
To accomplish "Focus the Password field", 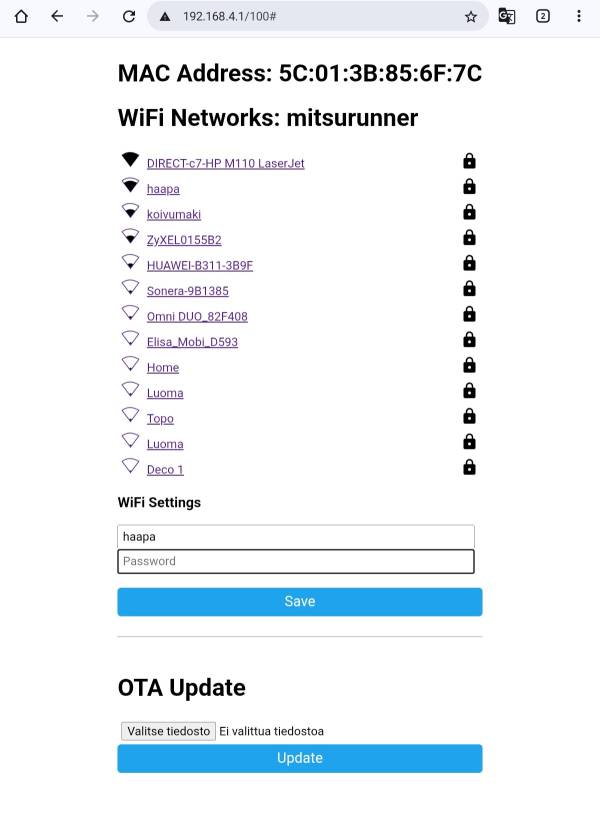I will click(x=295, y=561).
